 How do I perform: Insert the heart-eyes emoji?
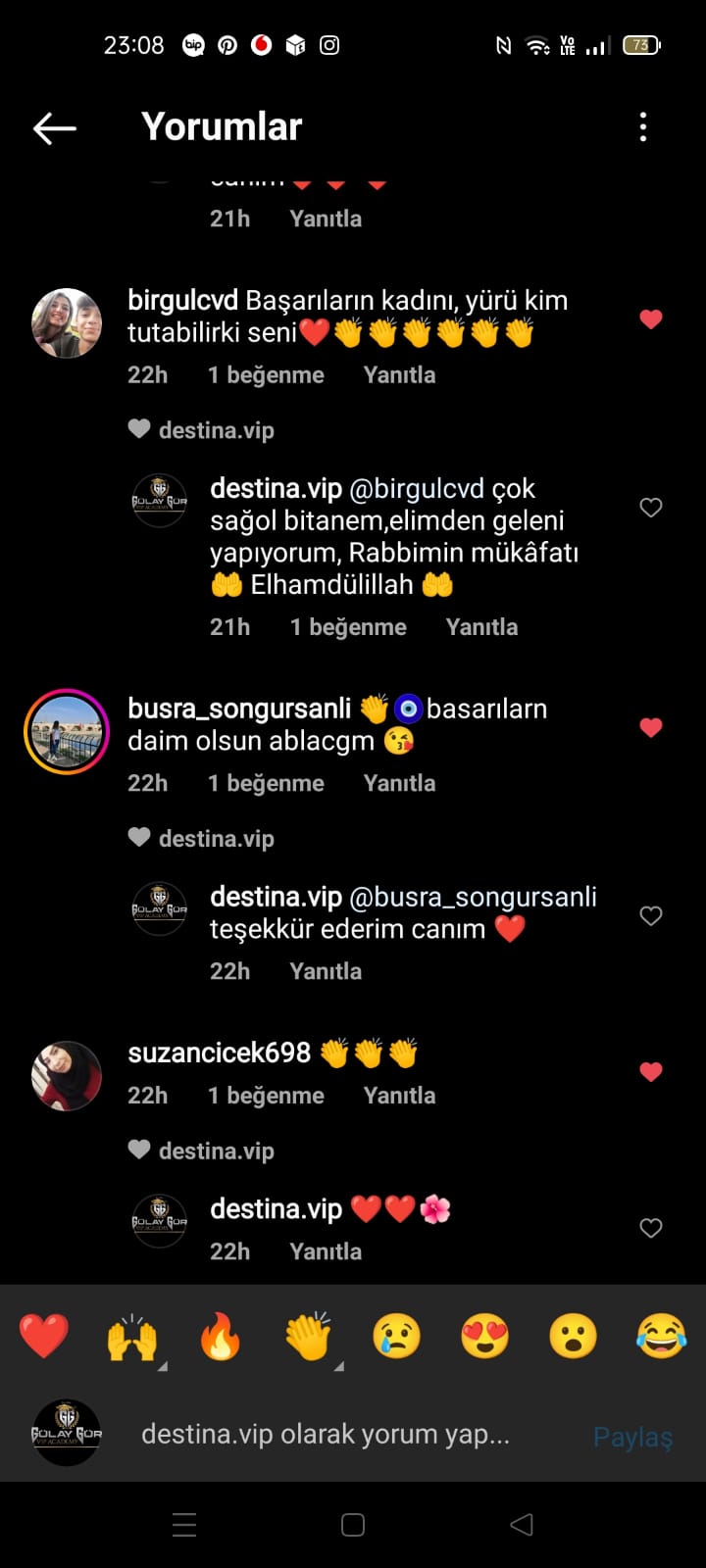484,1337
